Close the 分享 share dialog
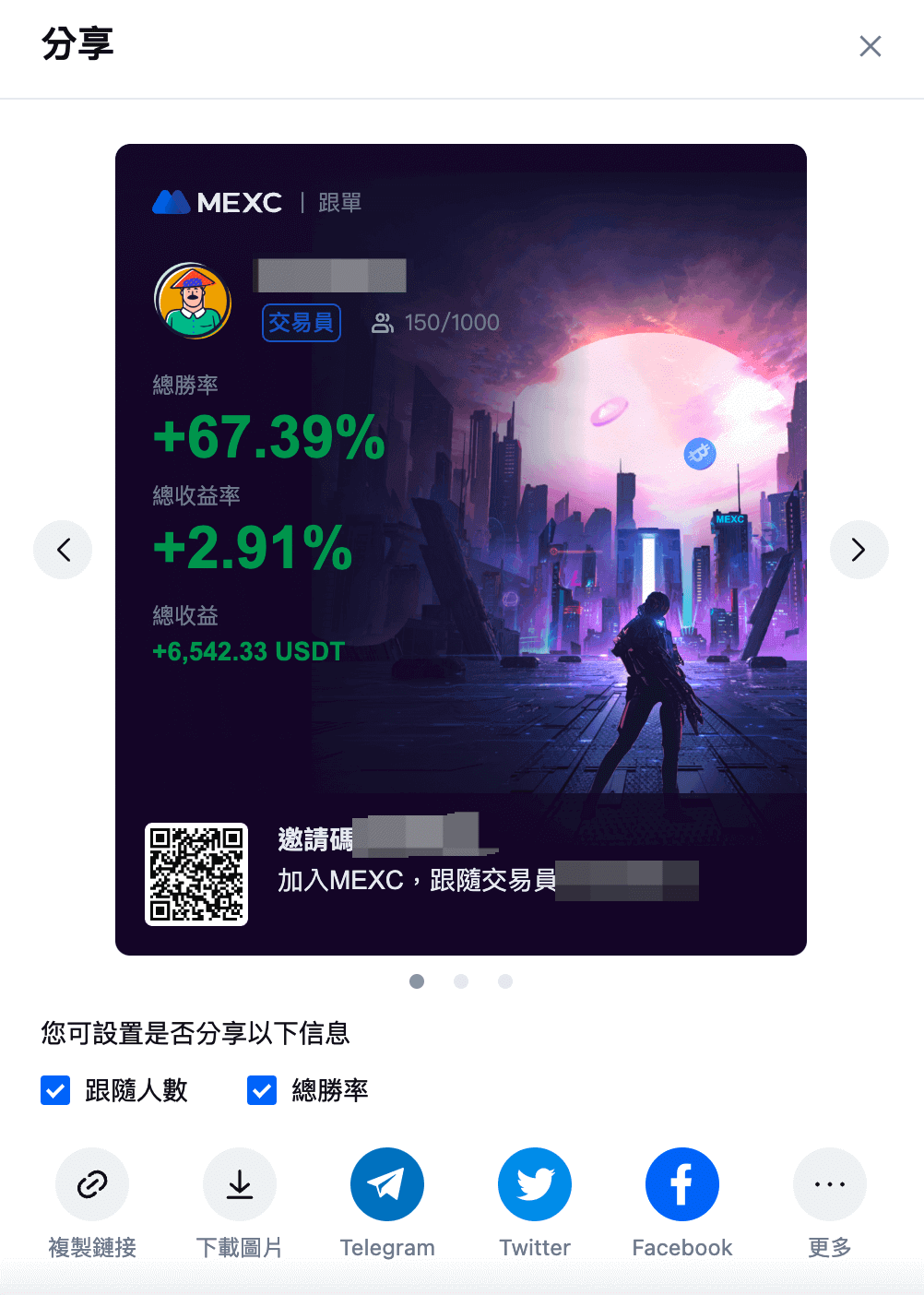The height and width of the screenshot is (1295, 924). coord(870,46)
